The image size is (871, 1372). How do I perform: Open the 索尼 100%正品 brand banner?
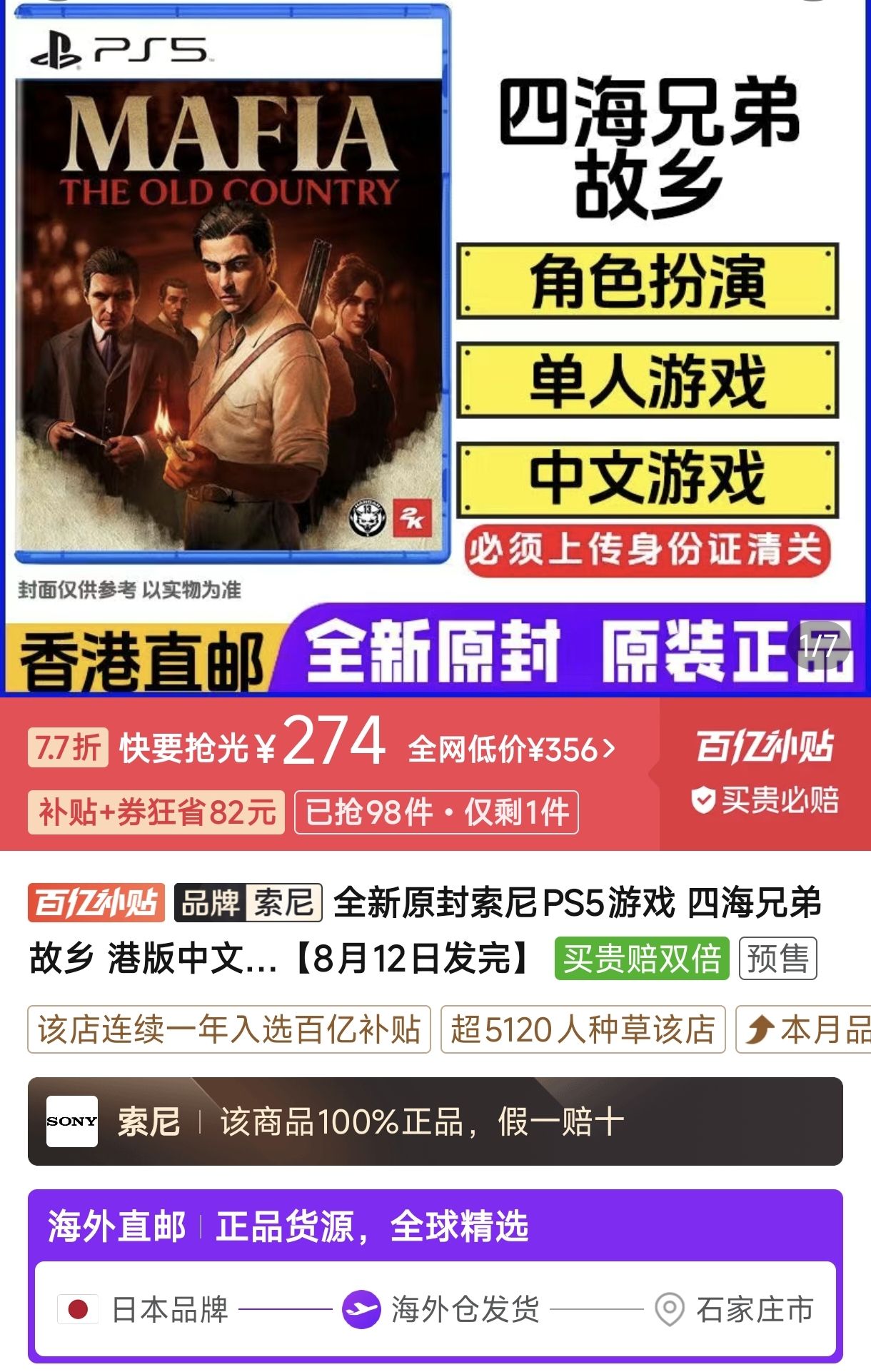(x=435, y=1121)
